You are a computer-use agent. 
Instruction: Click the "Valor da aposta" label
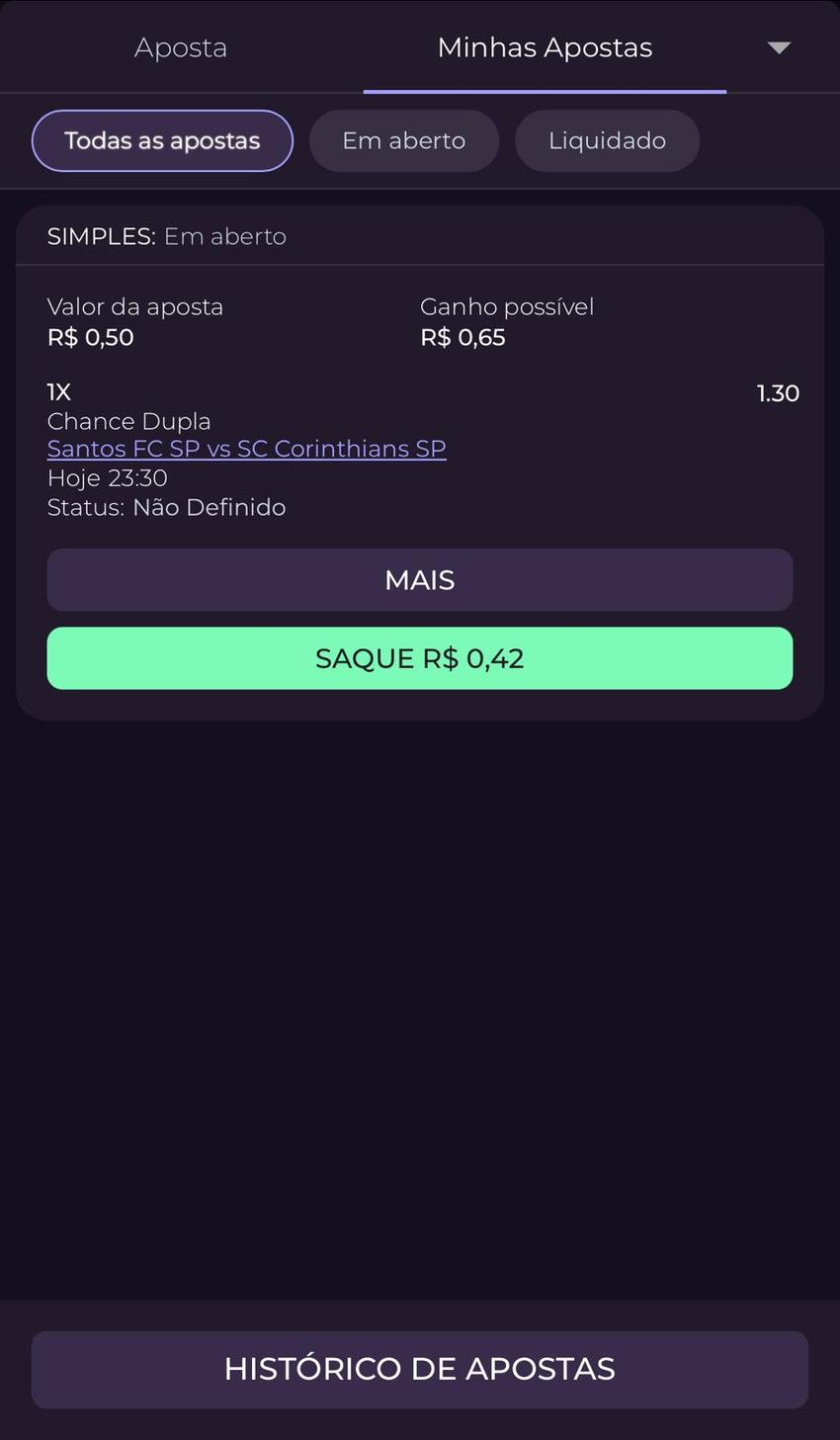coord(135,306)
